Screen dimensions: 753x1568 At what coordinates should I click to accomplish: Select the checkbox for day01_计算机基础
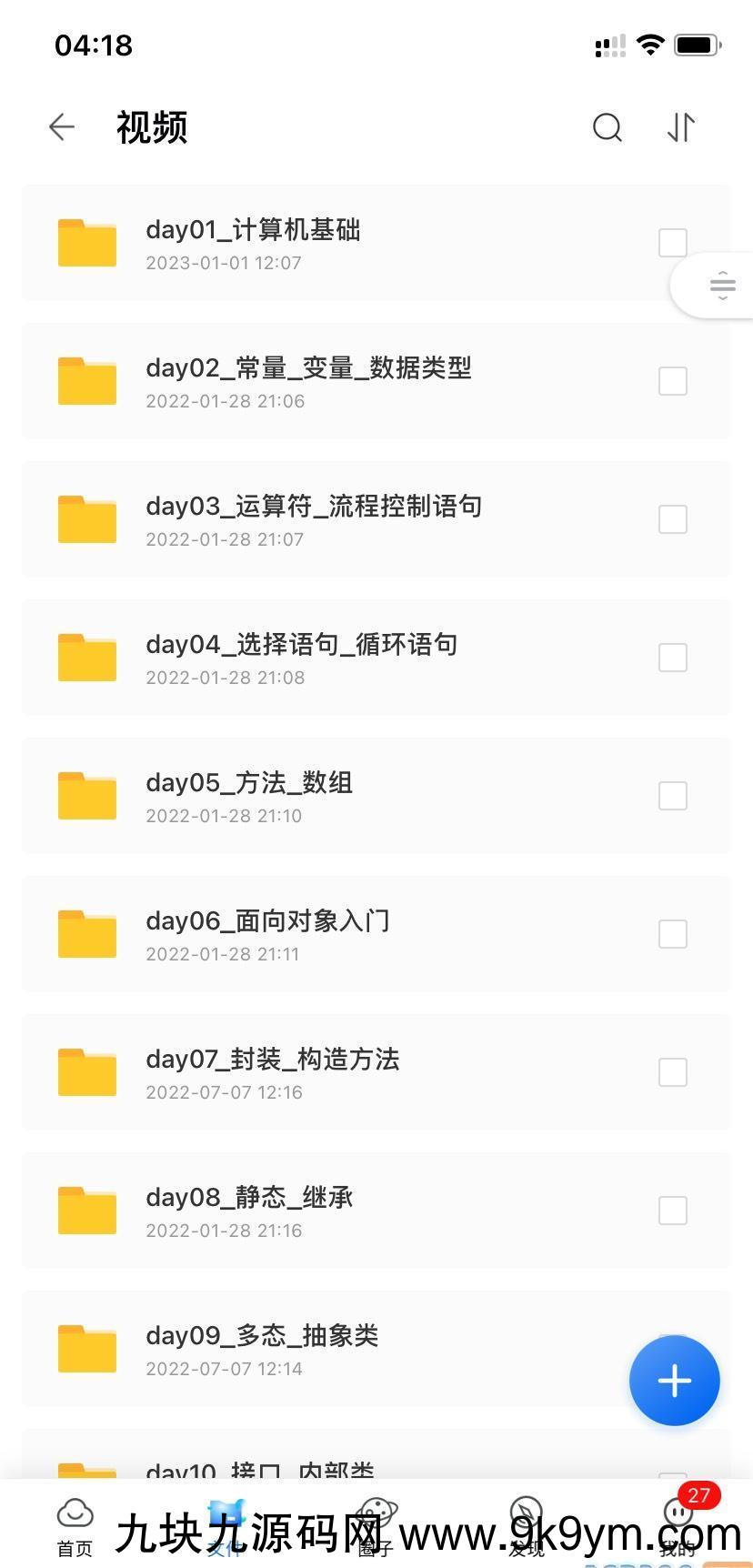(x=673, y=243)
